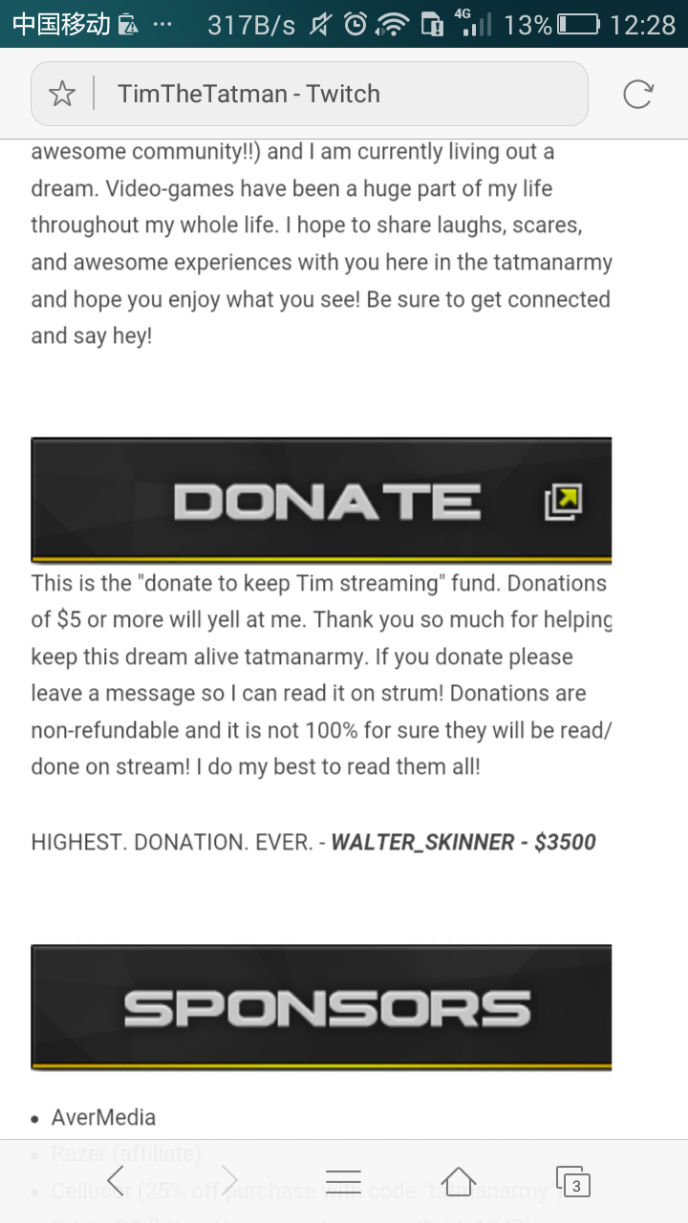The height and width of the screenshot is (1223, 688).
Task: Reload the page
Action: 637,94
